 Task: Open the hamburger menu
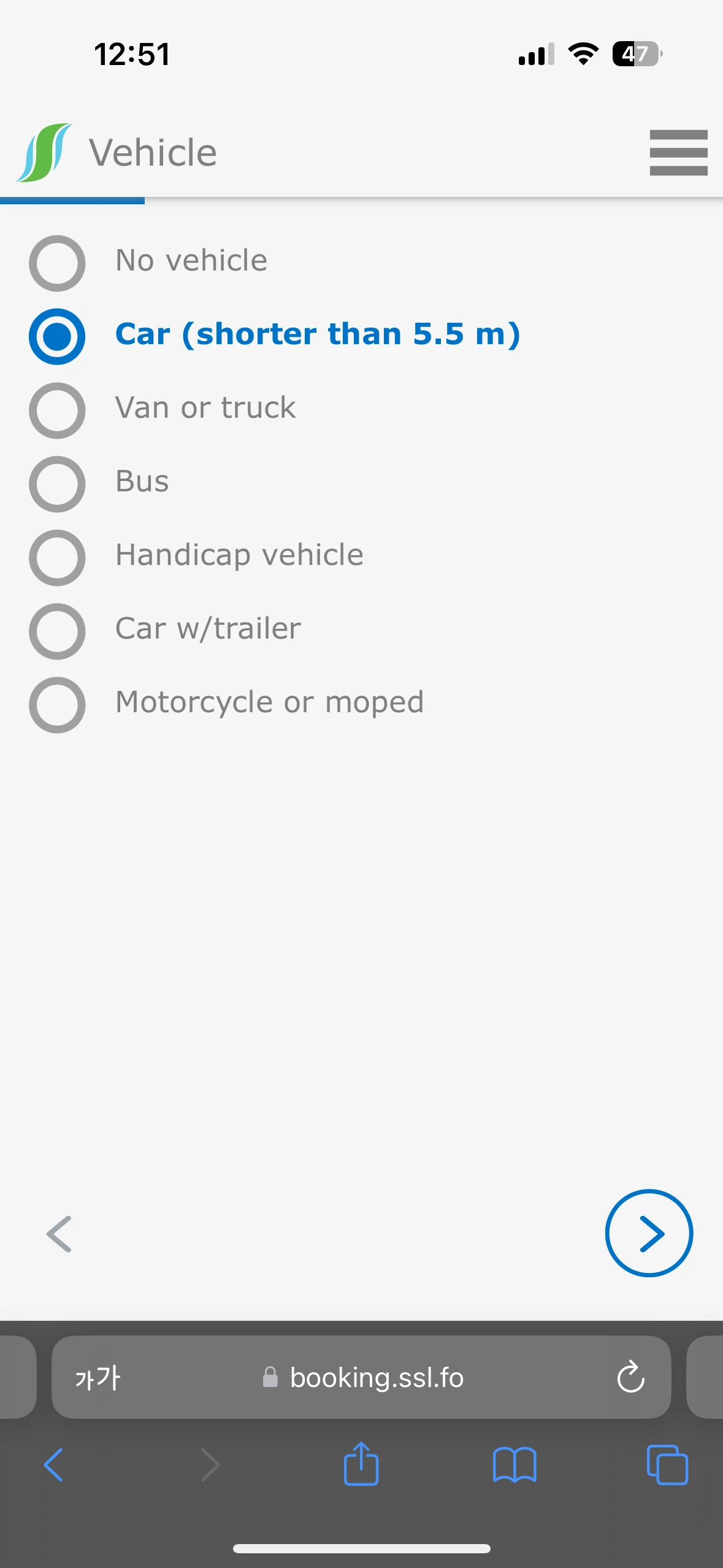[x=678, y=152]
